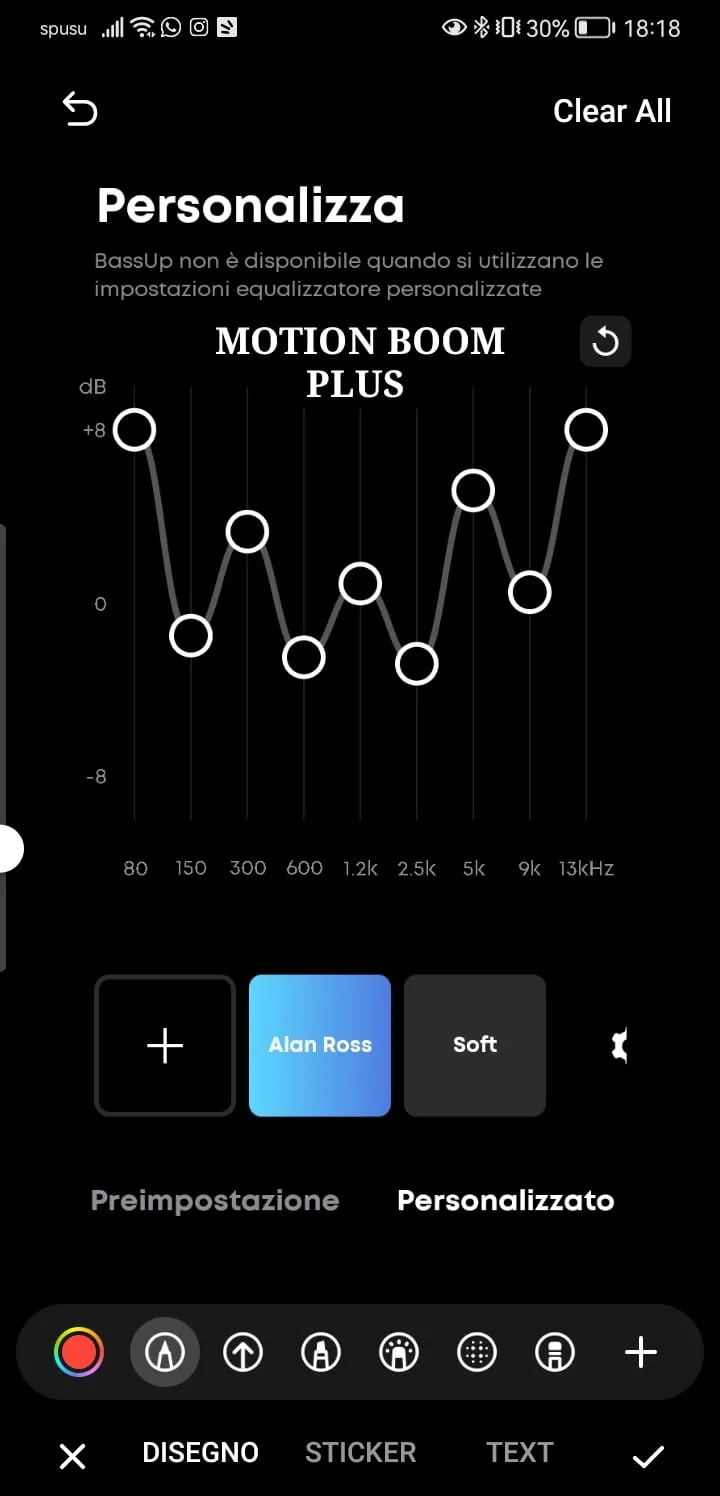Tap the plus icon for more tools

coord(641,1353)
